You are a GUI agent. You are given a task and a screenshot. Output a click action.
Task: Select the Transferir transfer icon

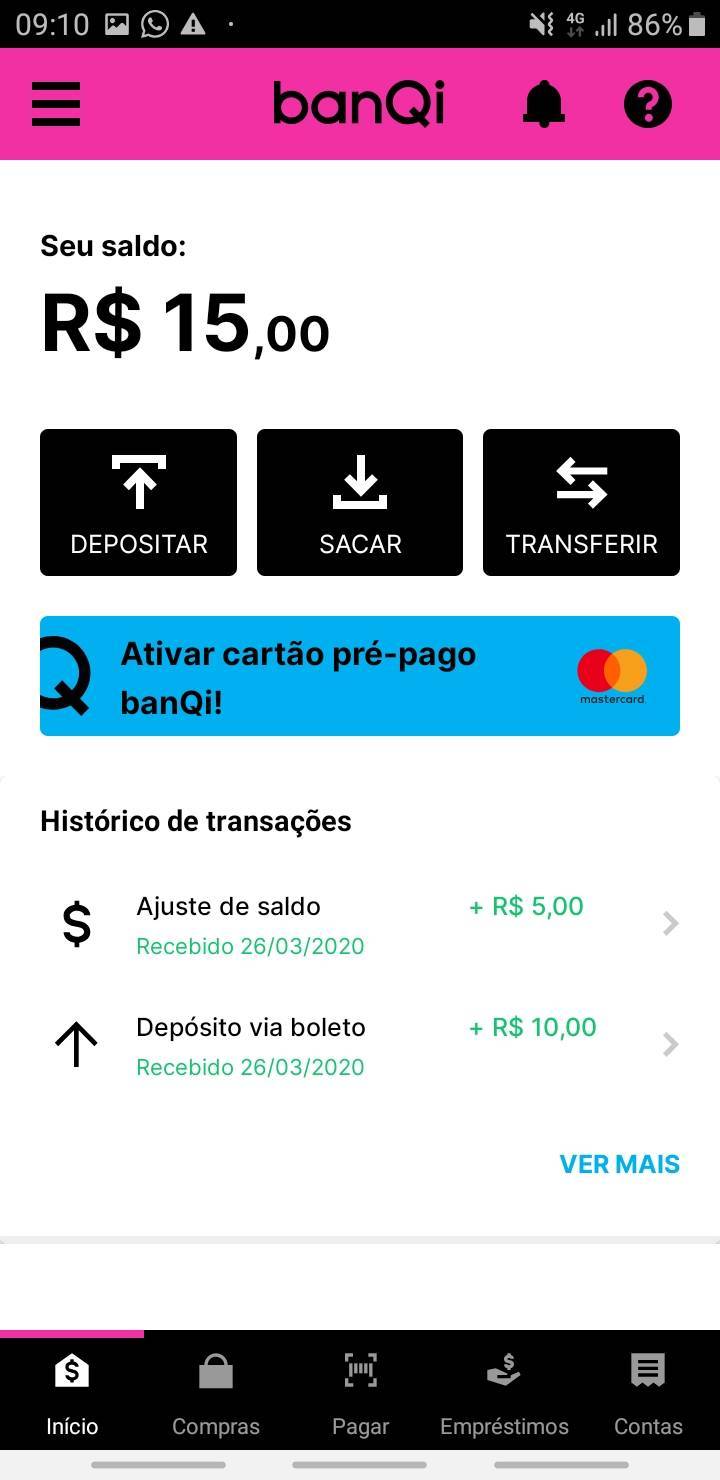pos(581,482)
